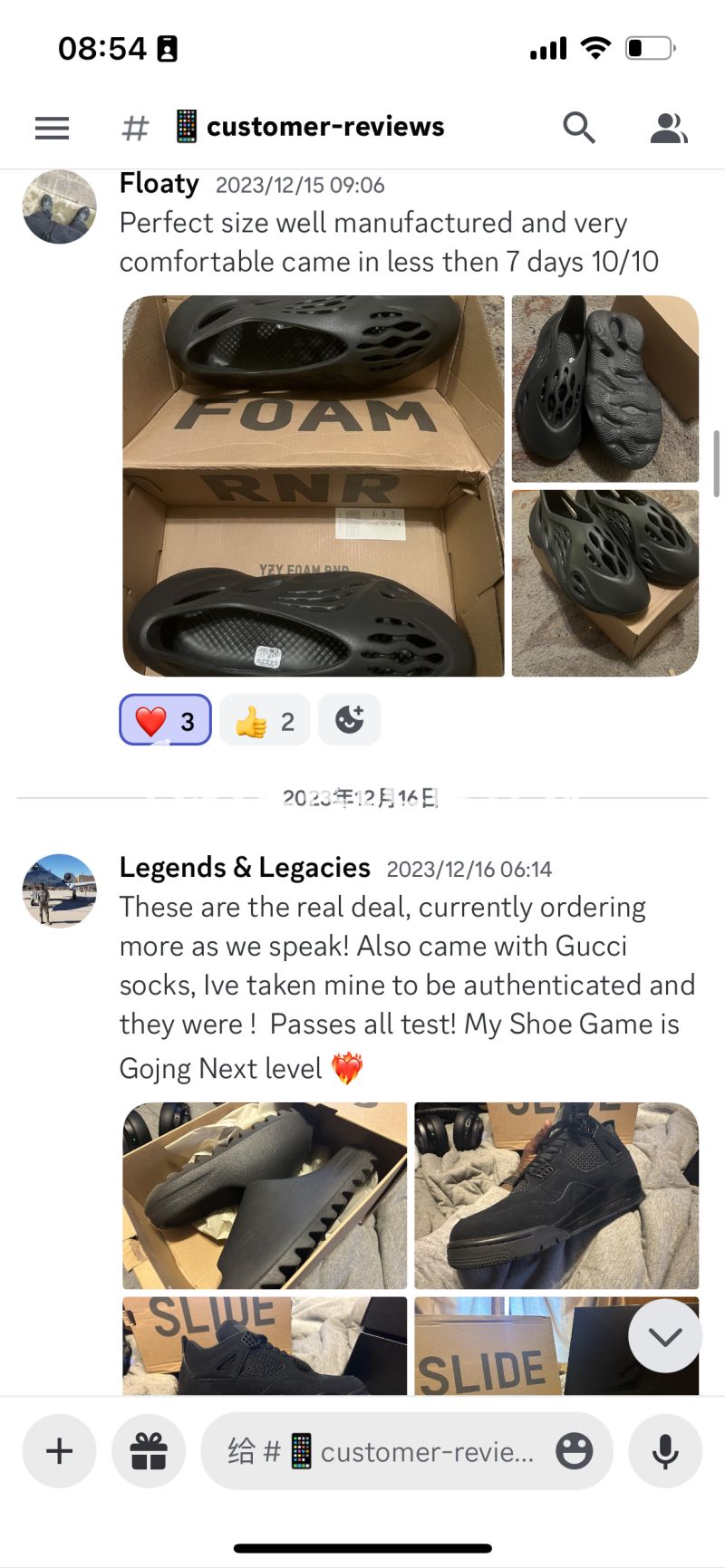Show the channel member list
Image resolution: width=725 pixels, height=1568 pixels.
pyautogui.click(x=669, y=128)
